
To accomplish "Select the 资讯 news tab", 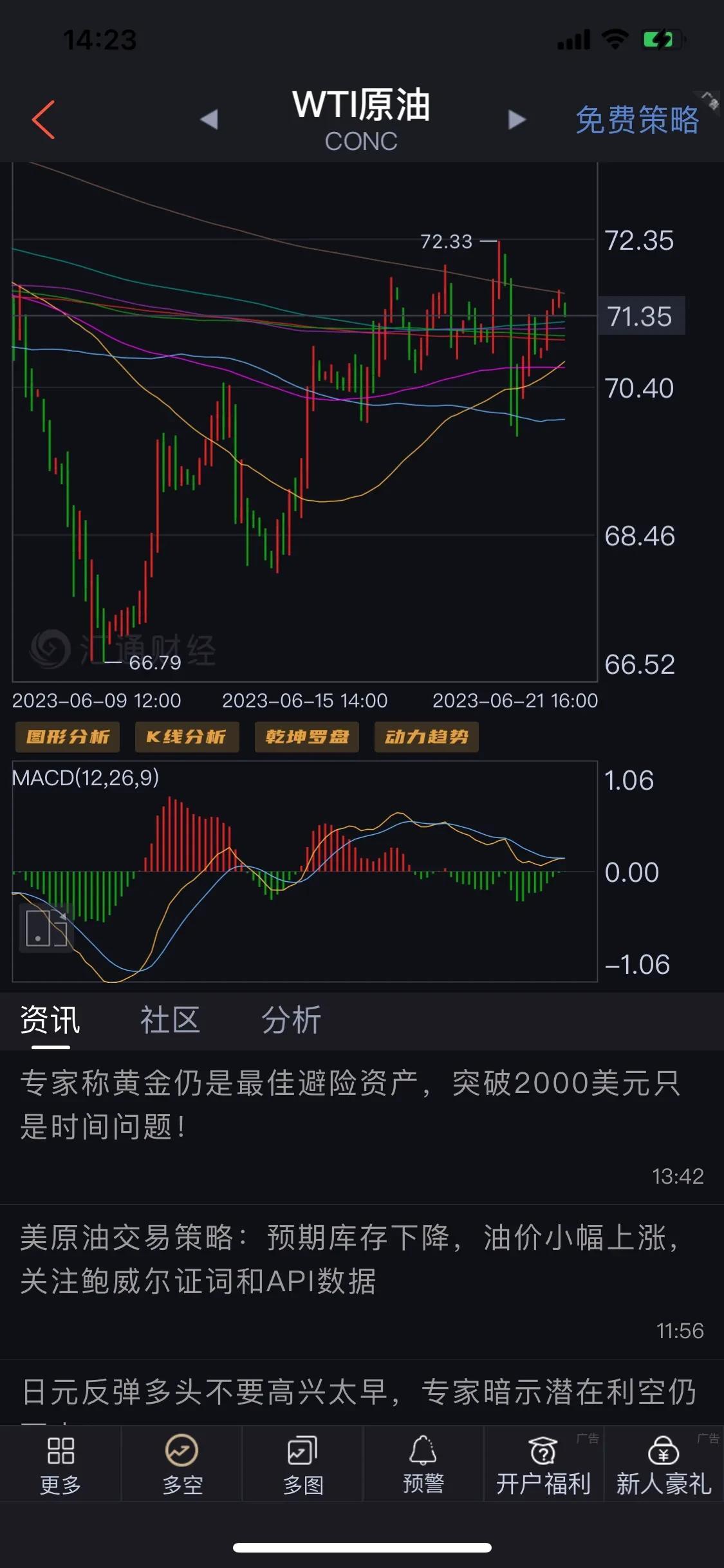I will pos(50,1021).
